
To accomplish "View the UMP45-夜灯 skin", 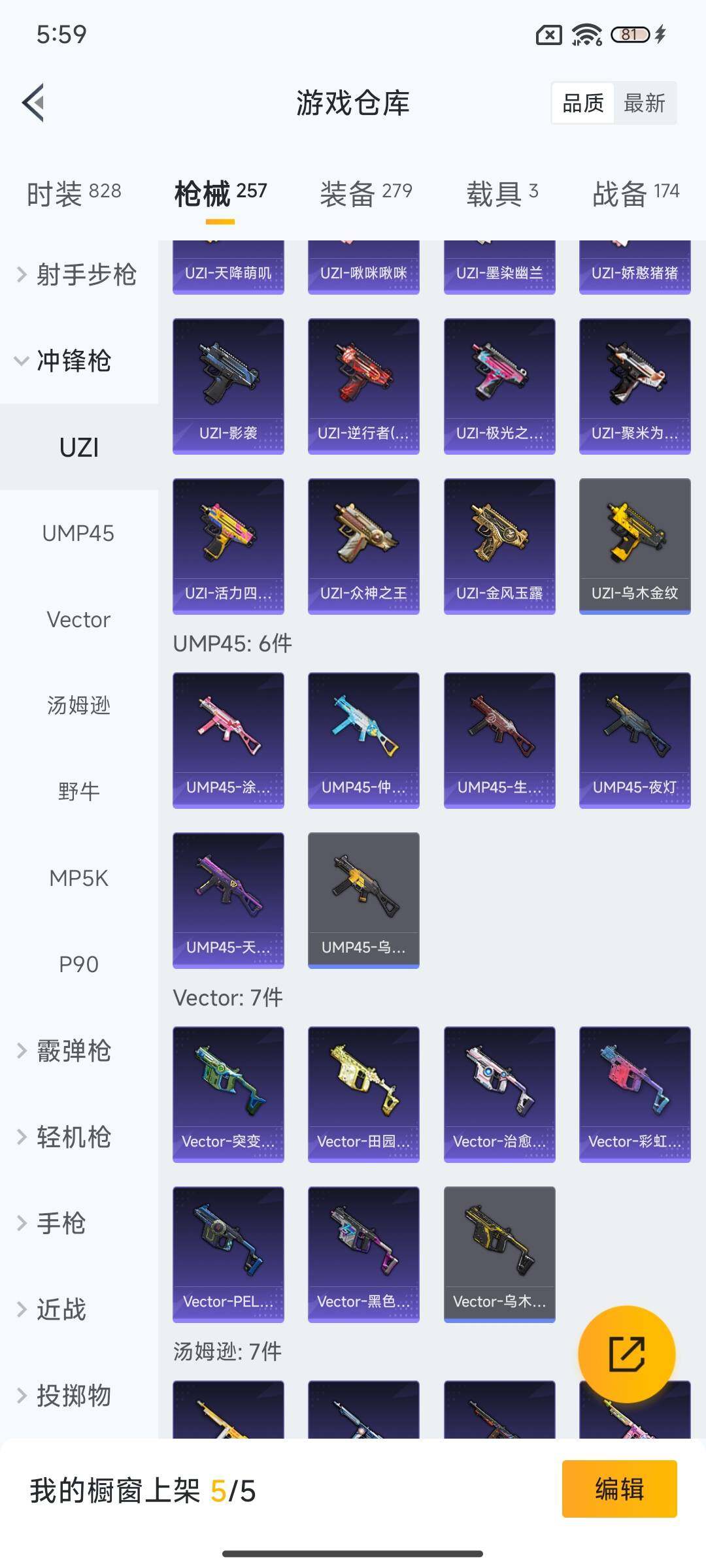I will 634,740.
